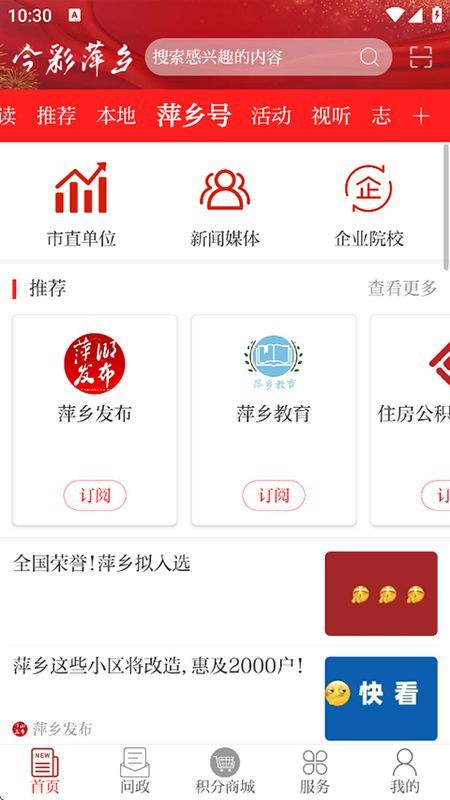
Task: Go to 服务 tab
Action: pyautogui.click(x=315, y=771)
